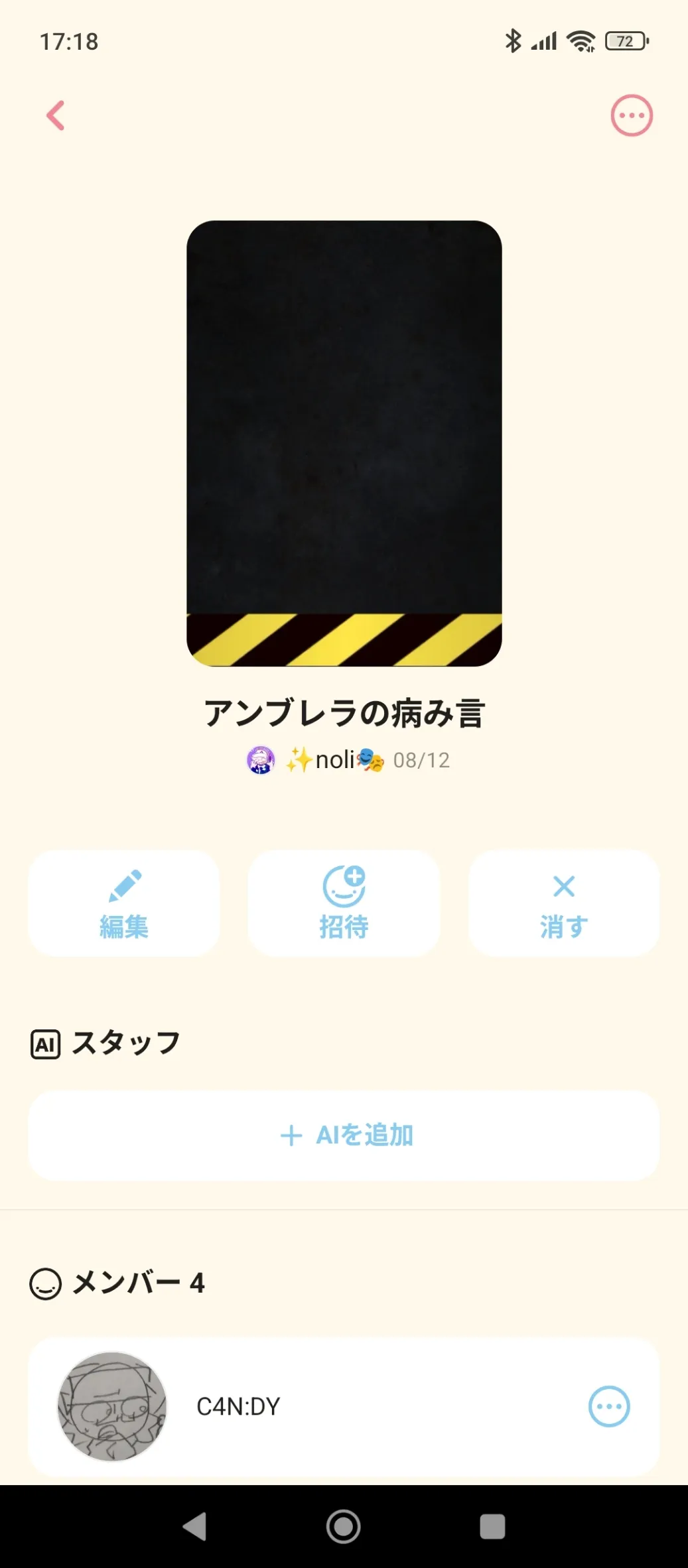Screen dimensions: 688x1568
Task: Tap the 編集 edit button
Action: tap(124, 903)
